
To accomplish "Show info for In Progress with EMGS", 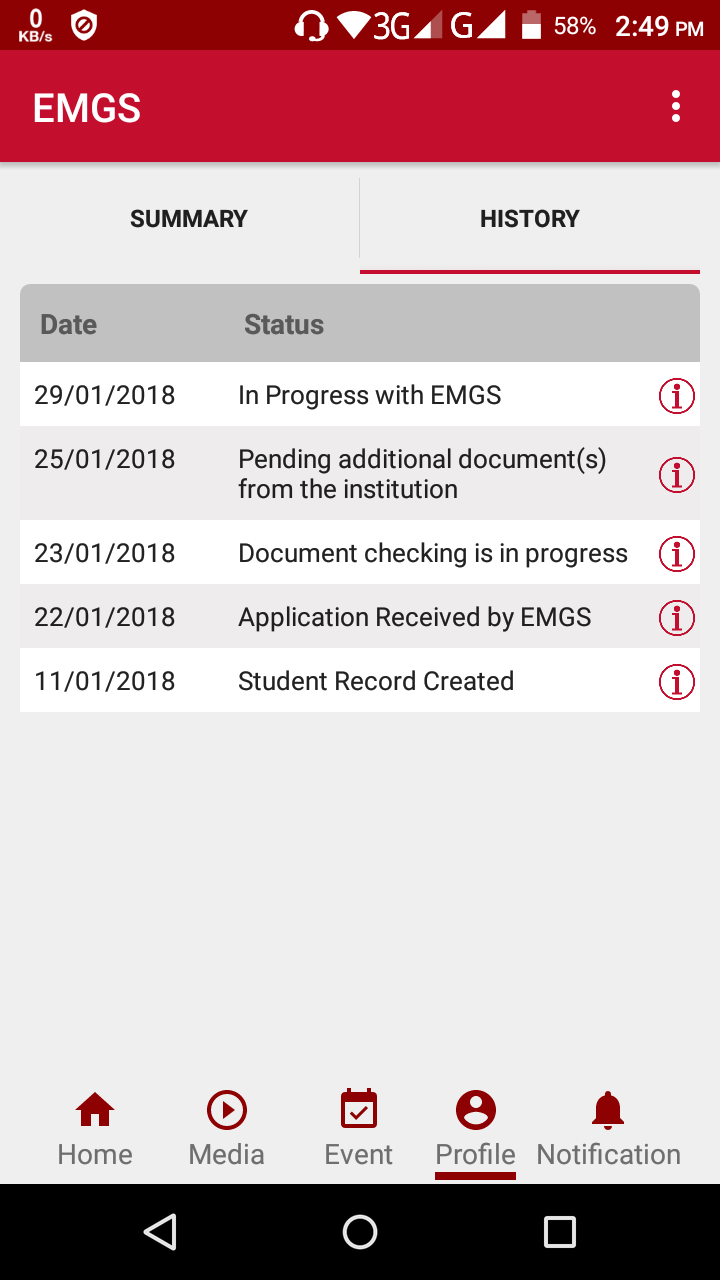I will coord(677,396).
